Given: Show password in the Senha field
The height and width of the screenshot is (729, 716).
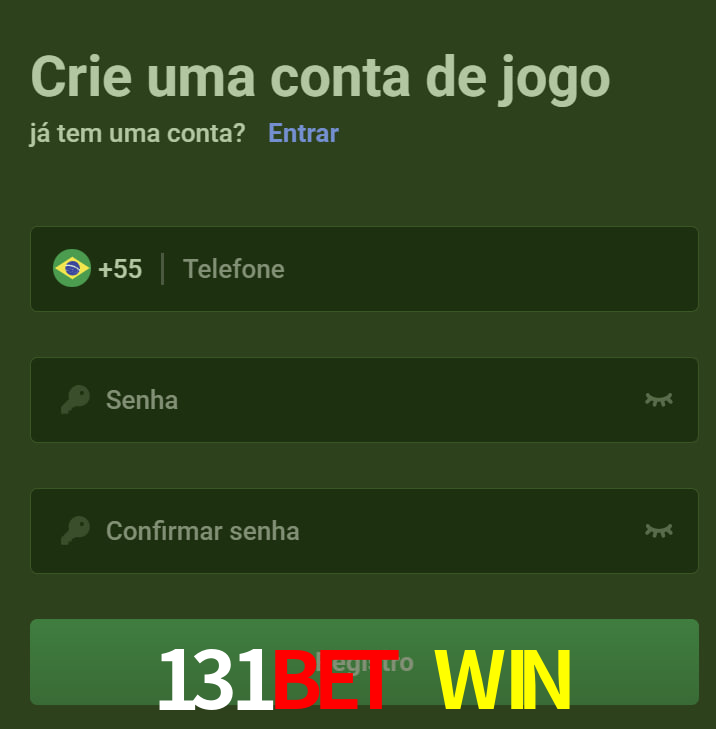Looking at the screenshot, I should 658,400.
